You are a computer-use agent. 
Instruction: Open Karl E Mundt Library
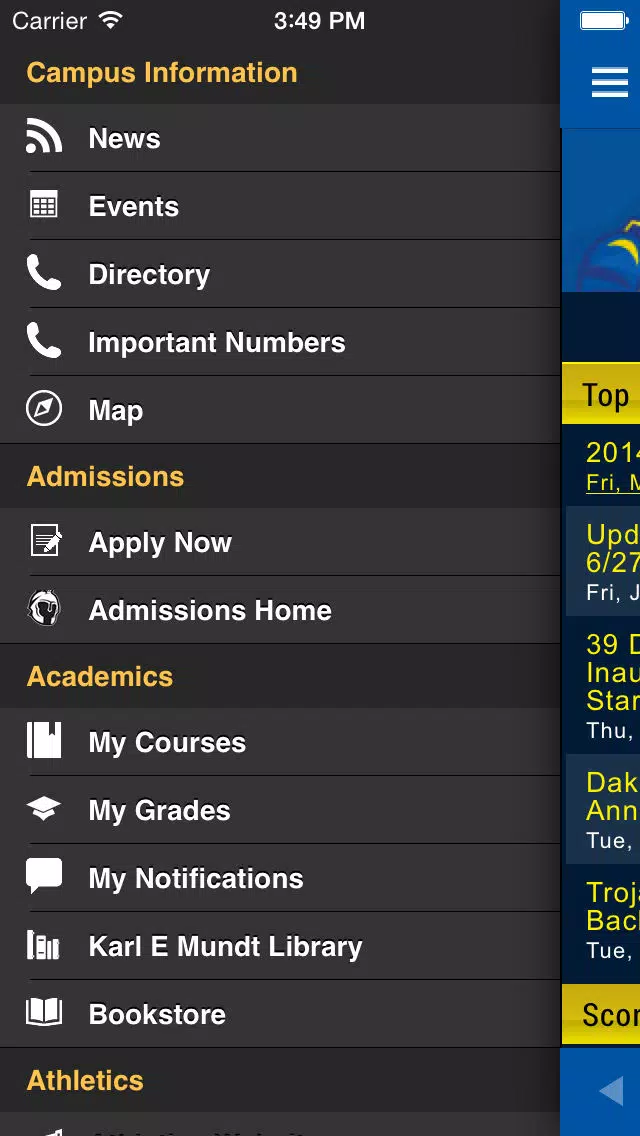[280, 946]
